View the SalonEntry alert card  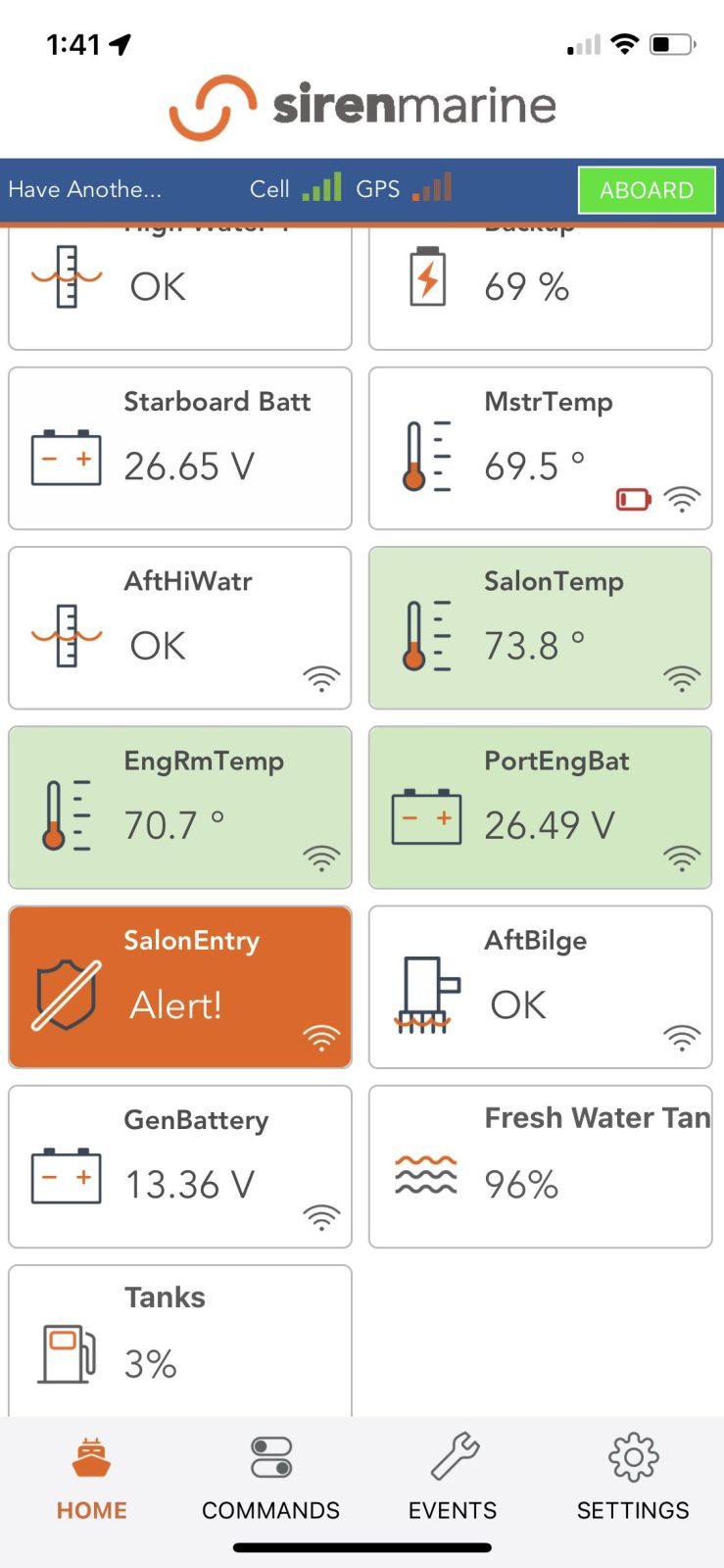[x=180, y=987]
